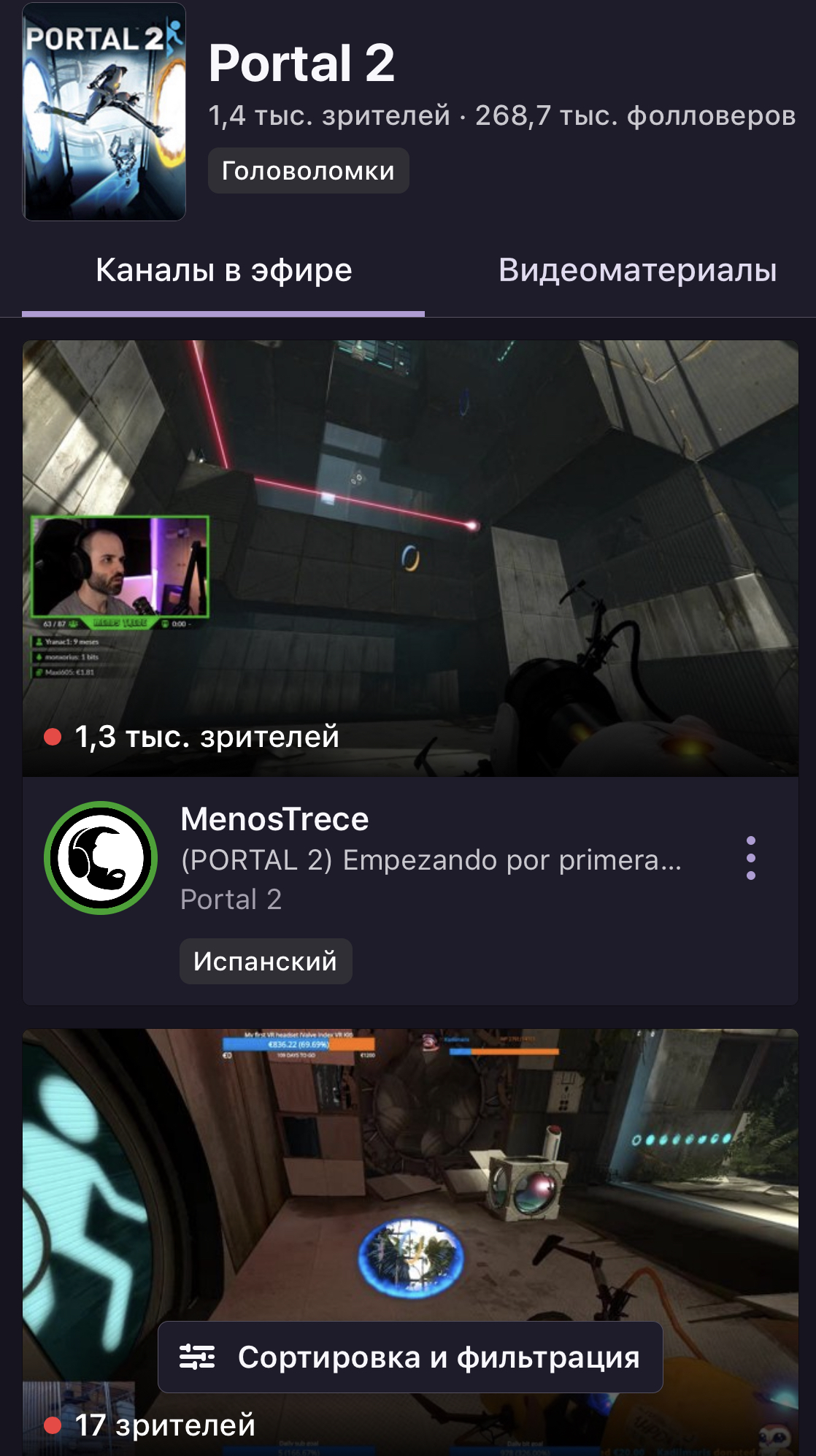Image resolution: width=816 pixels, height=1456 pixels.
Task: Open the three-dot menu for MenosTrece
Action: click(750, 858)
